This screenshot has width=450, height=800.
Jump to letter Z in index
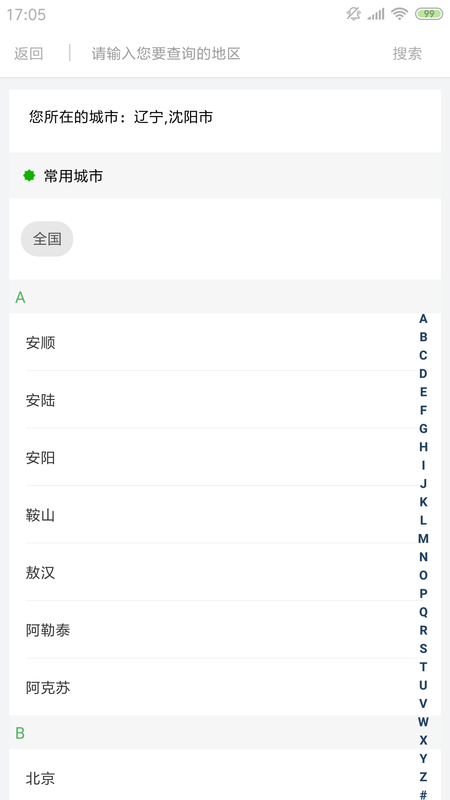(423, 777)
